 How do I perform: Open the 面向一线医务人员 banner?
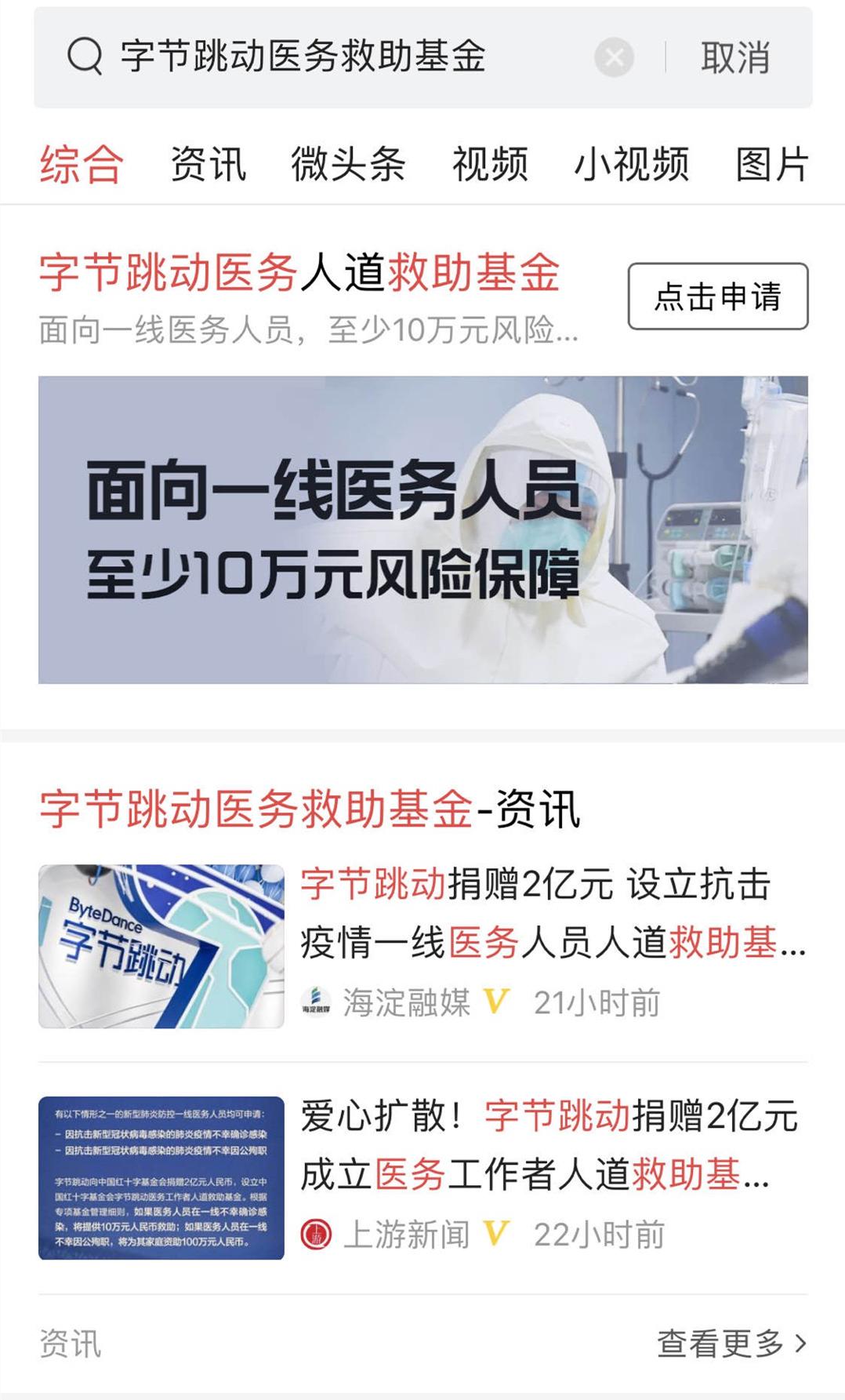(x=422, y=529)
